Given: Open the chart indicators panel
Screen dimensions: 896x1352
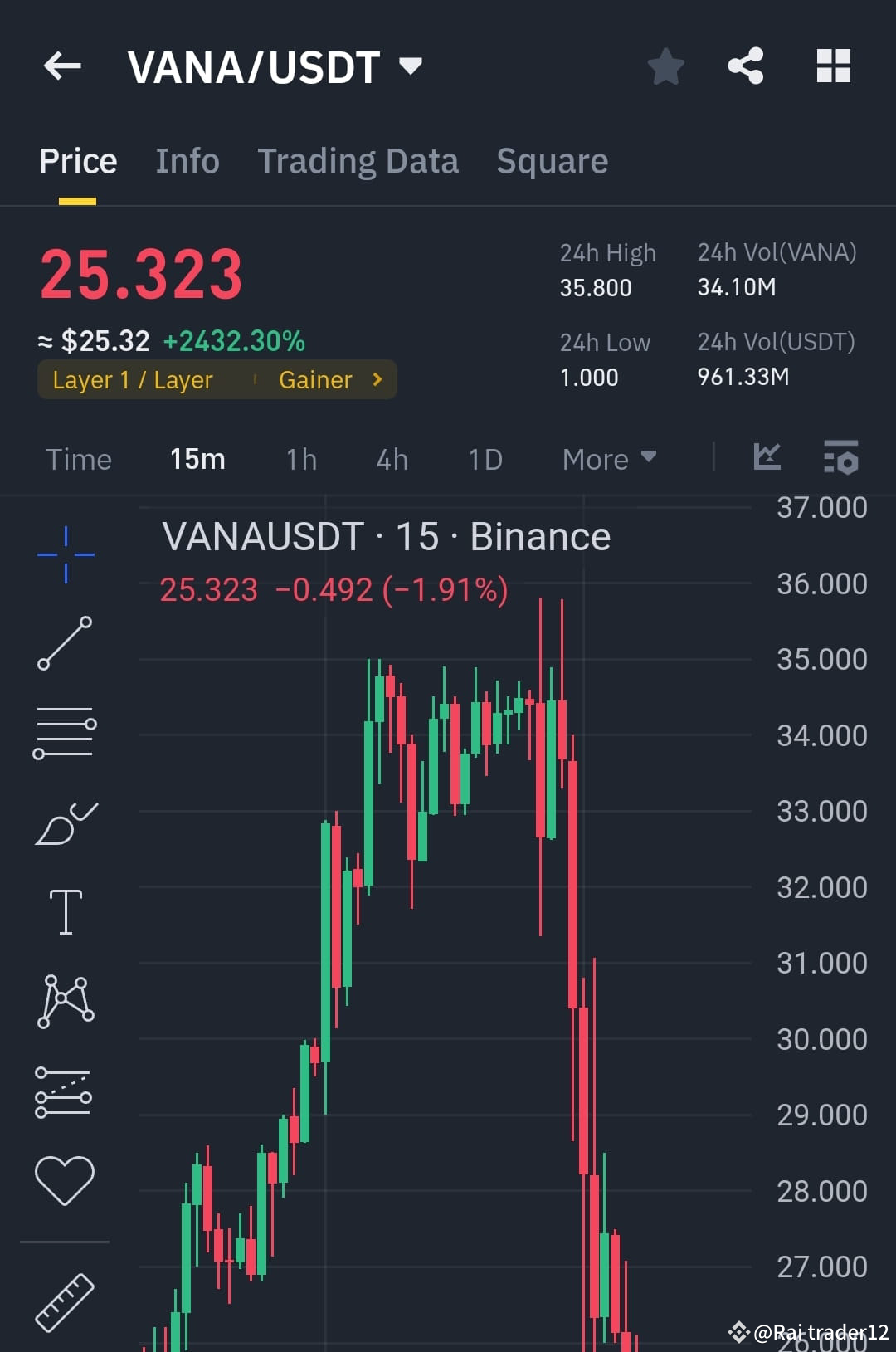Looking at the screenshot, I should coord(767,457).
